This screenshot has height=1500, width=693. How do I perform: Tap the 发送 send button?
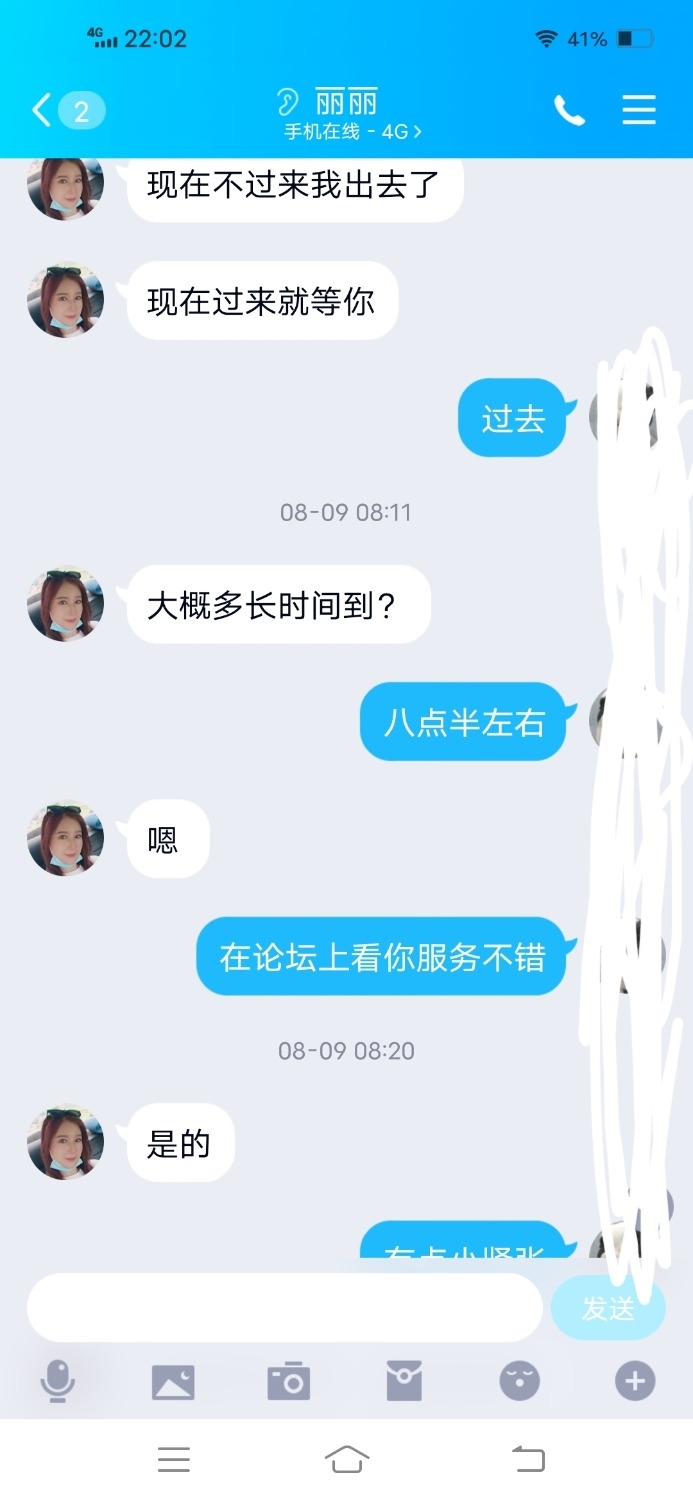coord(607,1308)
